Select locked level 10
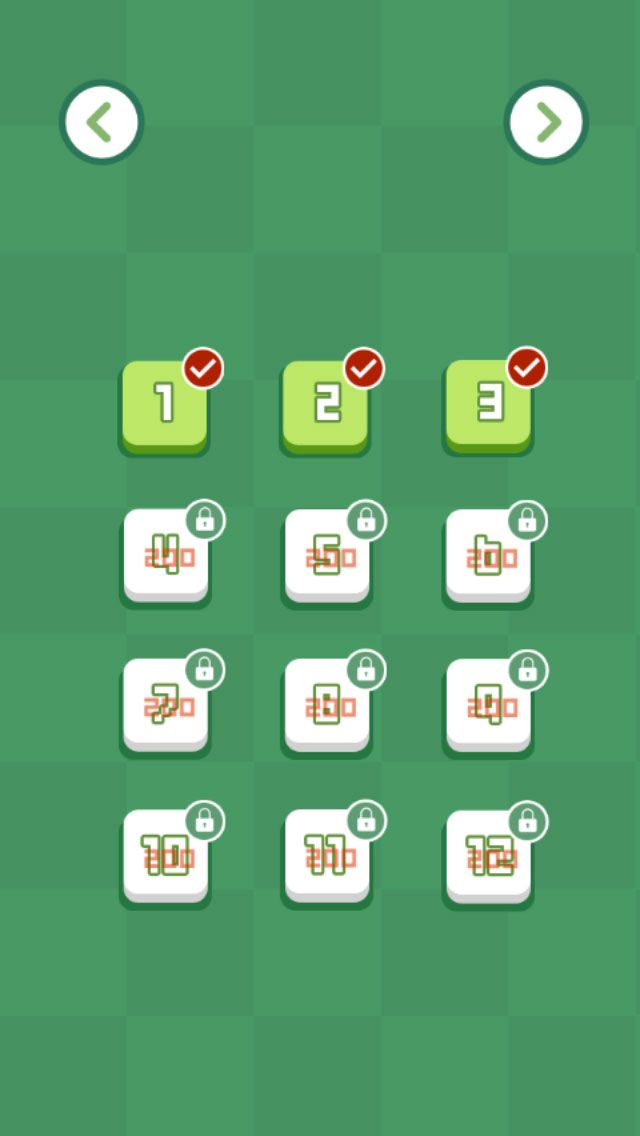This screenshot has height=1136, width=640. (165, 856)
